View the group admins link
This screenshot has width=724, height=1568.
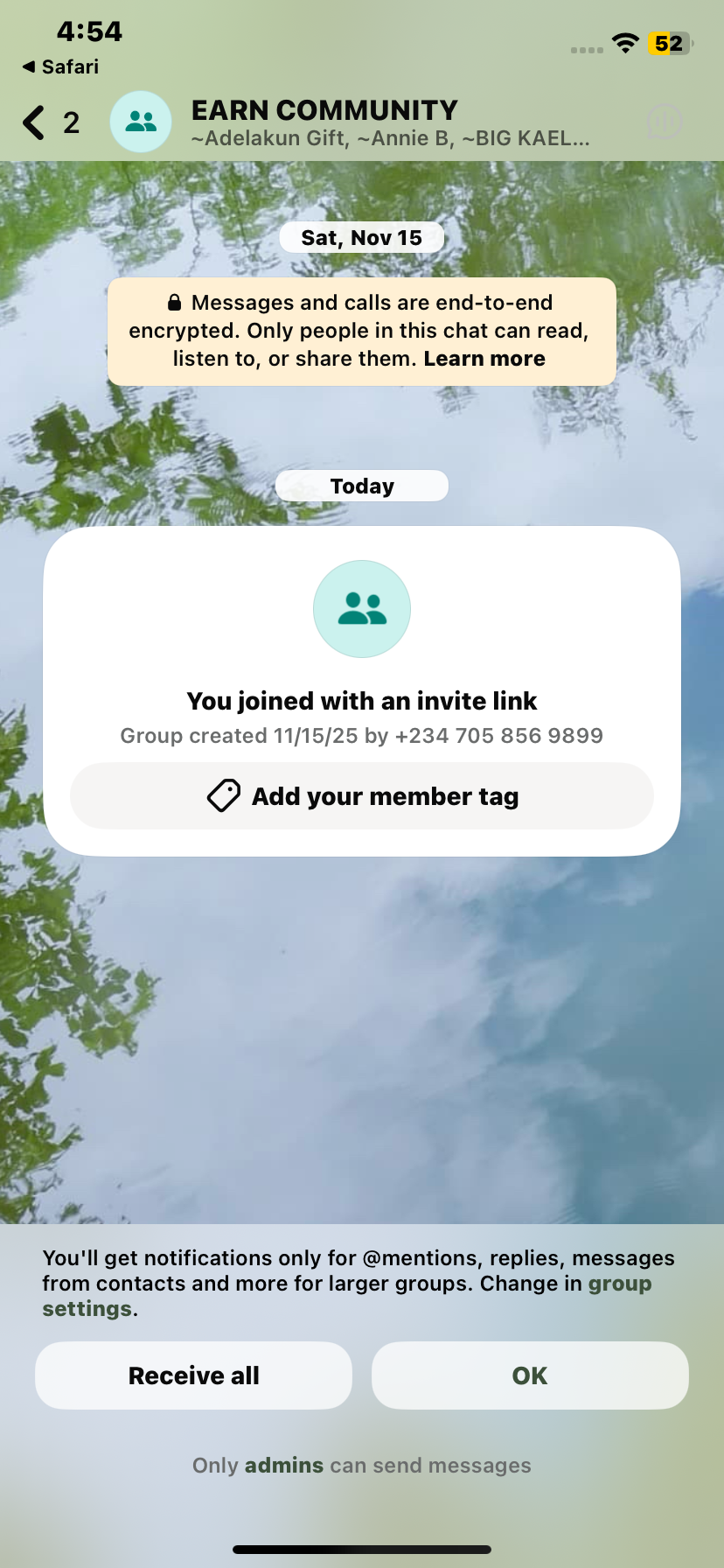[283, 1466]
